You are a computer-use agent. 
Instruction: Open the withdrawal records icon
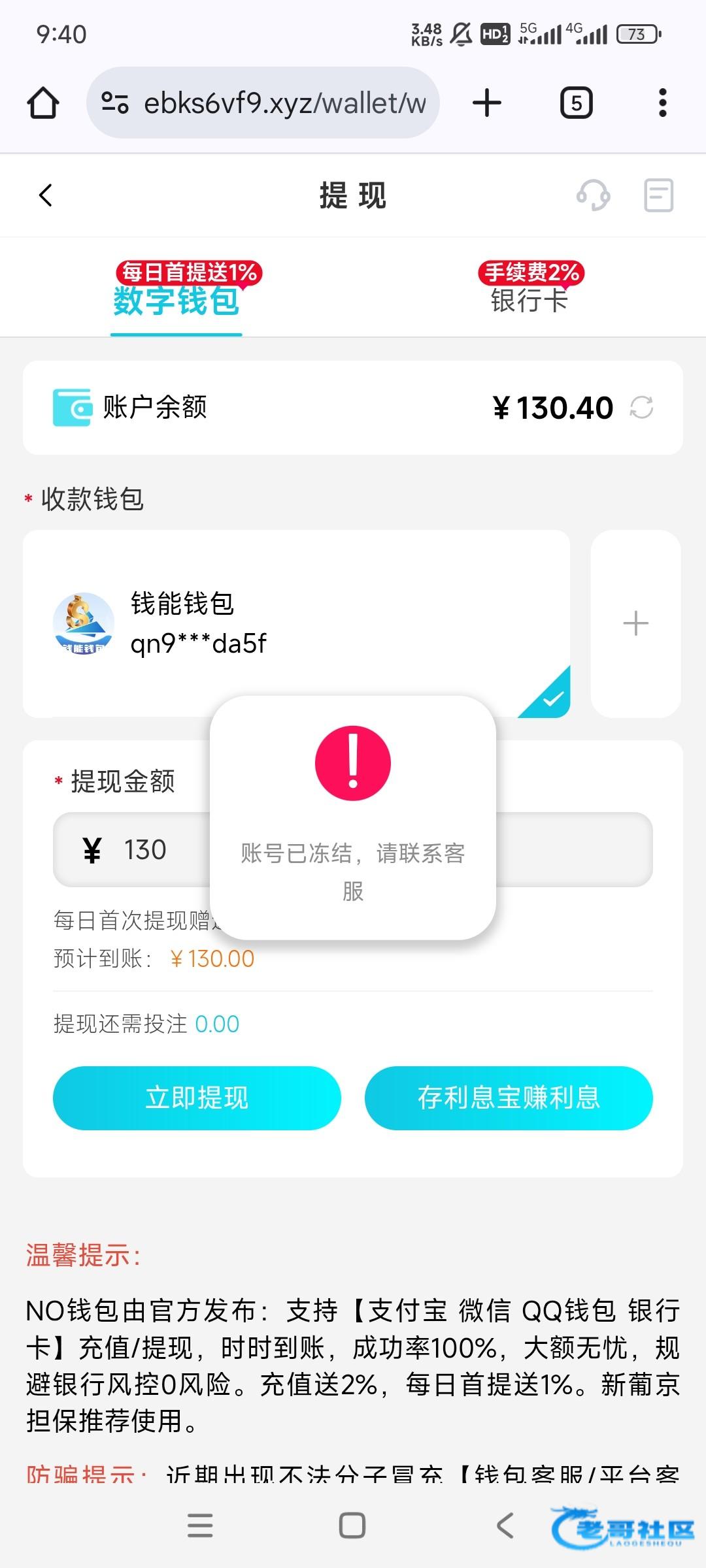(x=658, y=195)
